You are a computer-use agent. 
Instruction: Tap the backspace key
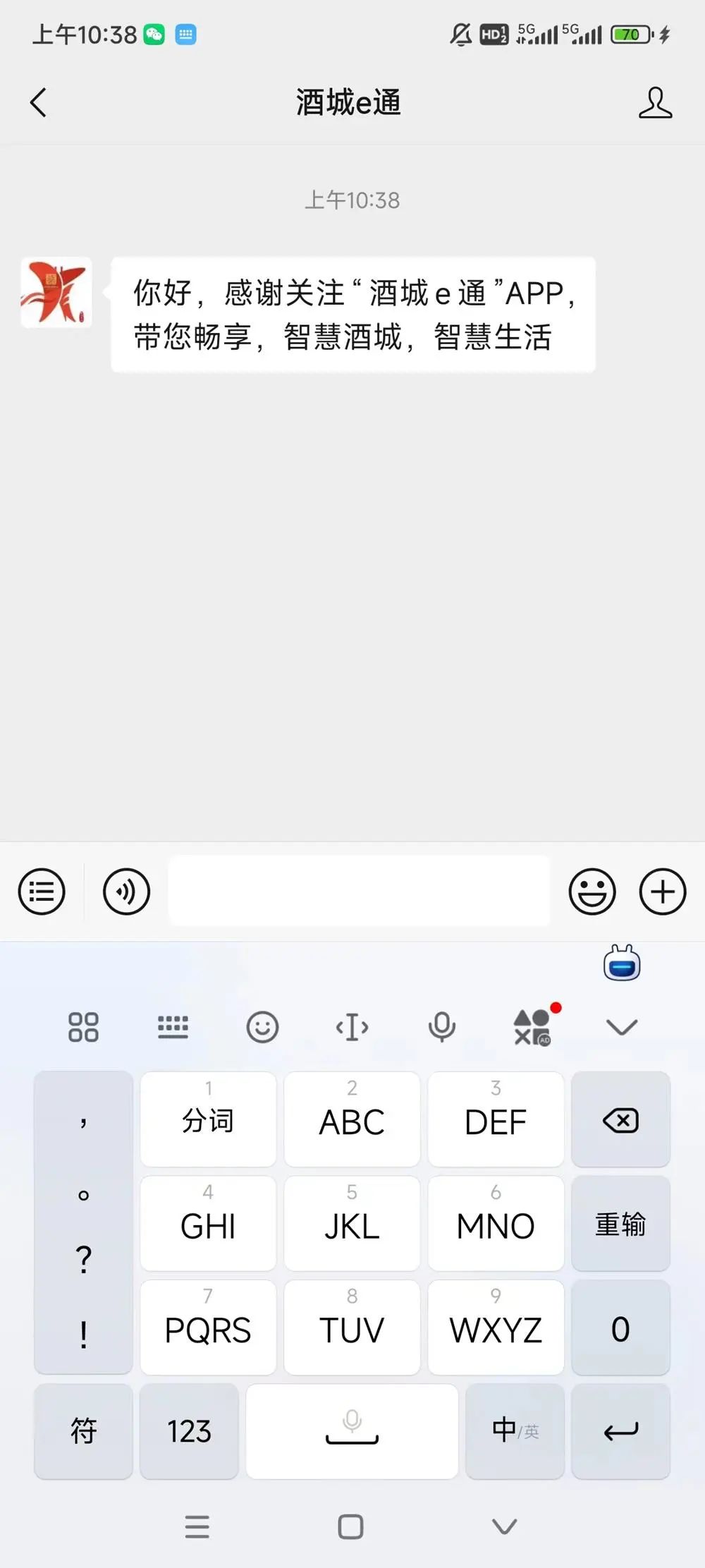point(620,1120)
